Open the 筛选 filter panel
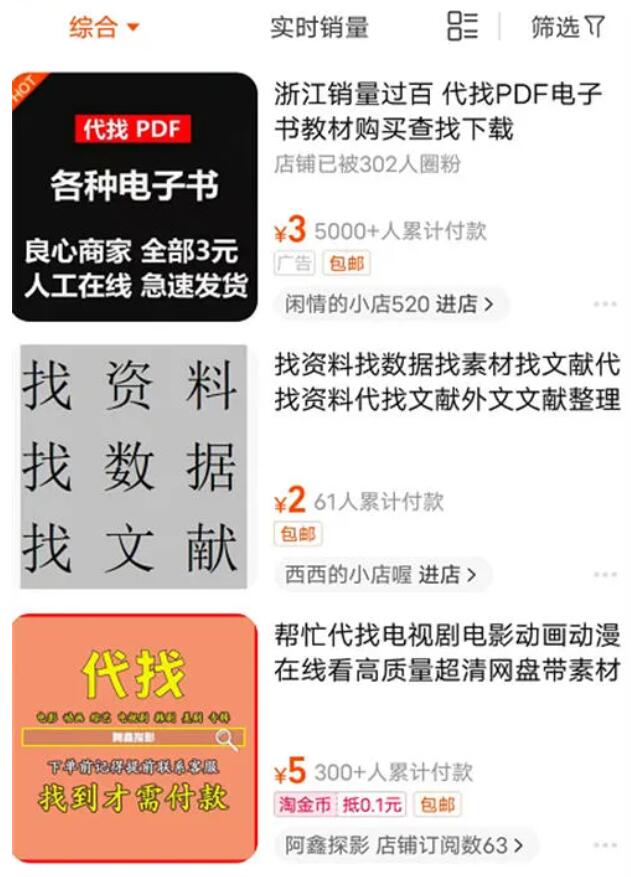The image size is (631, 877). tap(567, 28)
